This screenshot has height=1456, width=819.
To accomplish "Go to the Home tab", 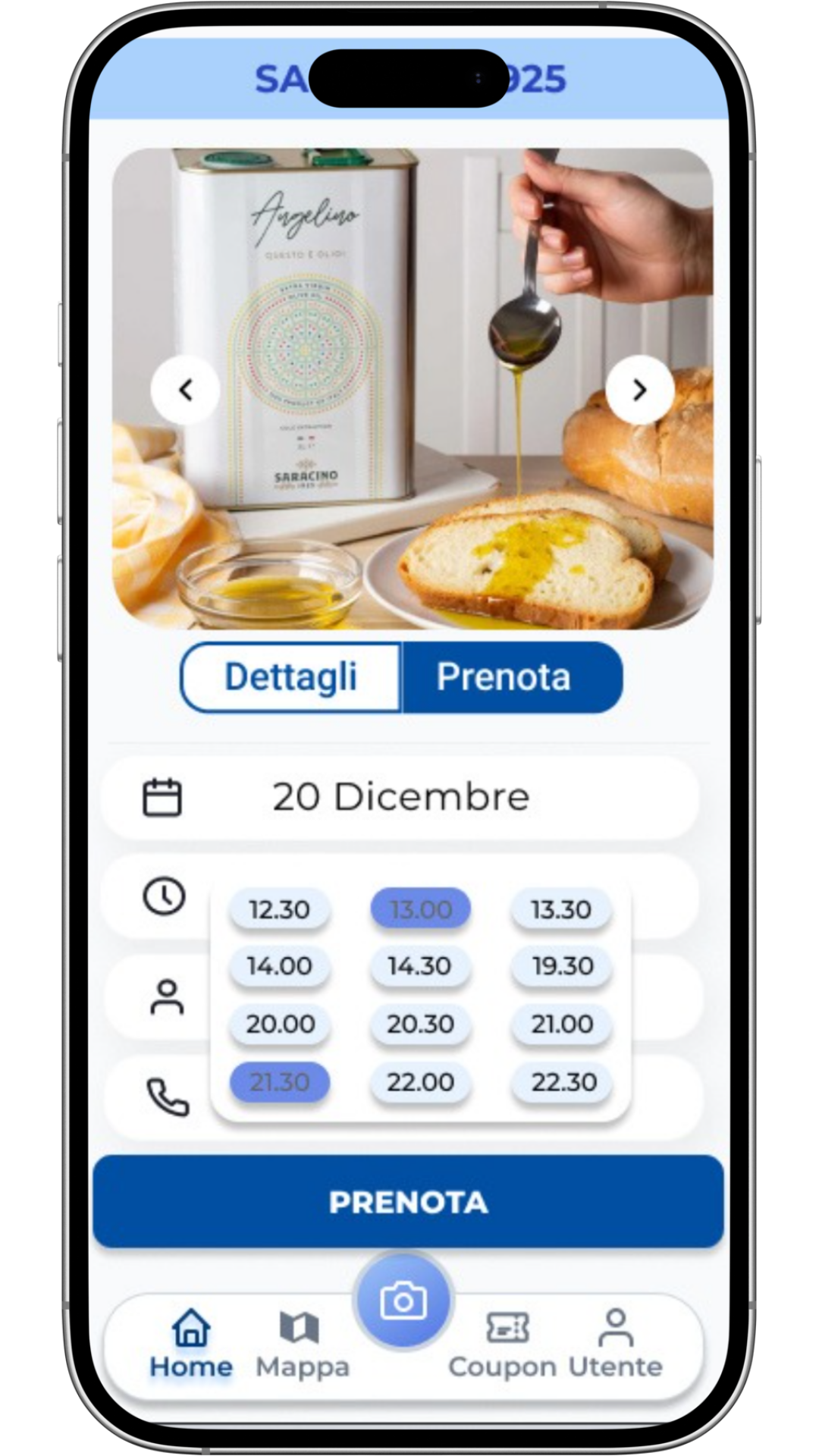I will (191, 1344).
